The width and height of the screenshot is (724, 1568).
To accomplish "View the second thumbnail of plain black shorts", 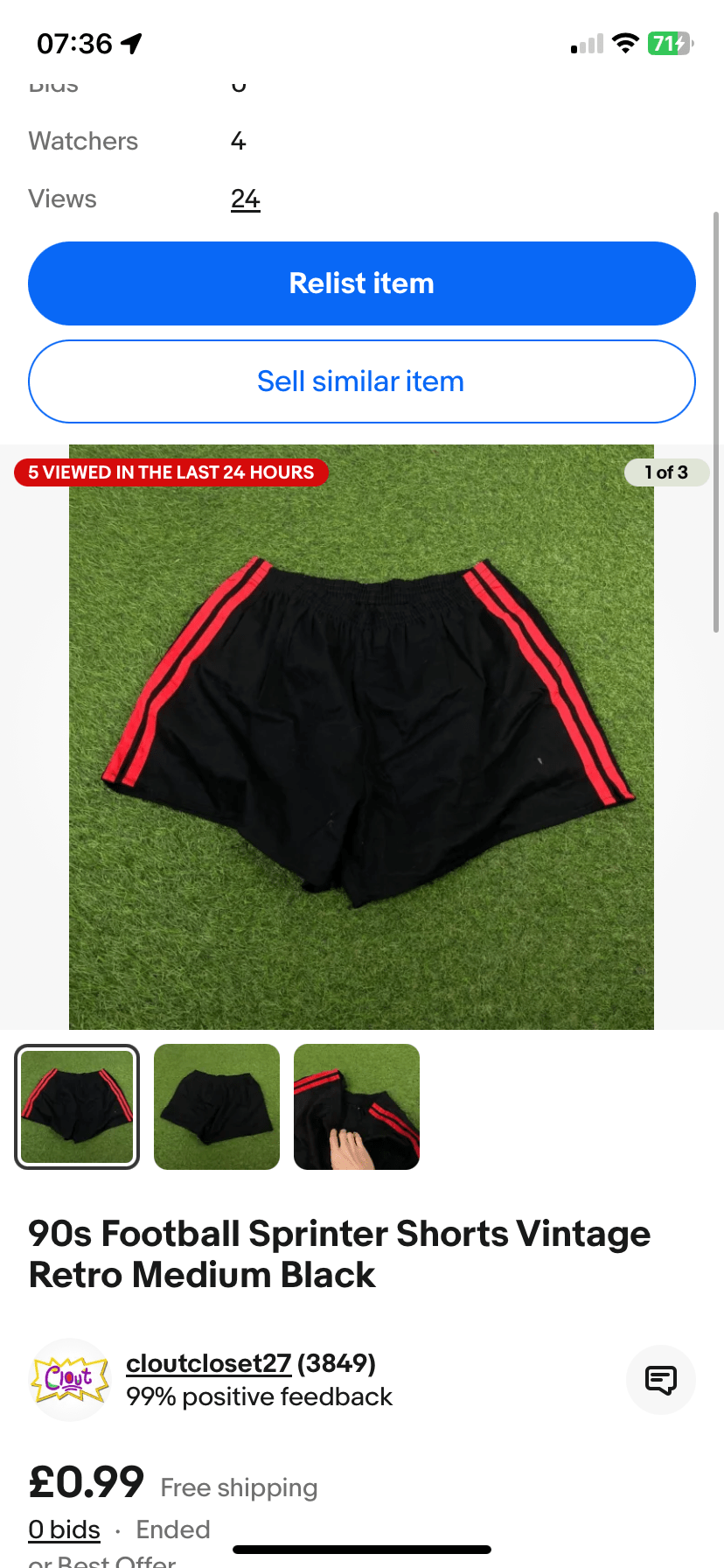I will [x=217, y=1107].
